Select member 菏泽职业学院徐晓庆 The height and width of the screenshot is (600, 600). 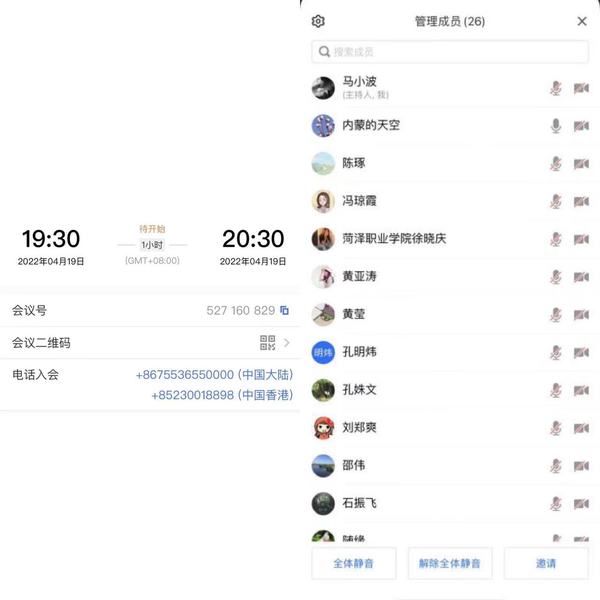[x=394, y=239]
